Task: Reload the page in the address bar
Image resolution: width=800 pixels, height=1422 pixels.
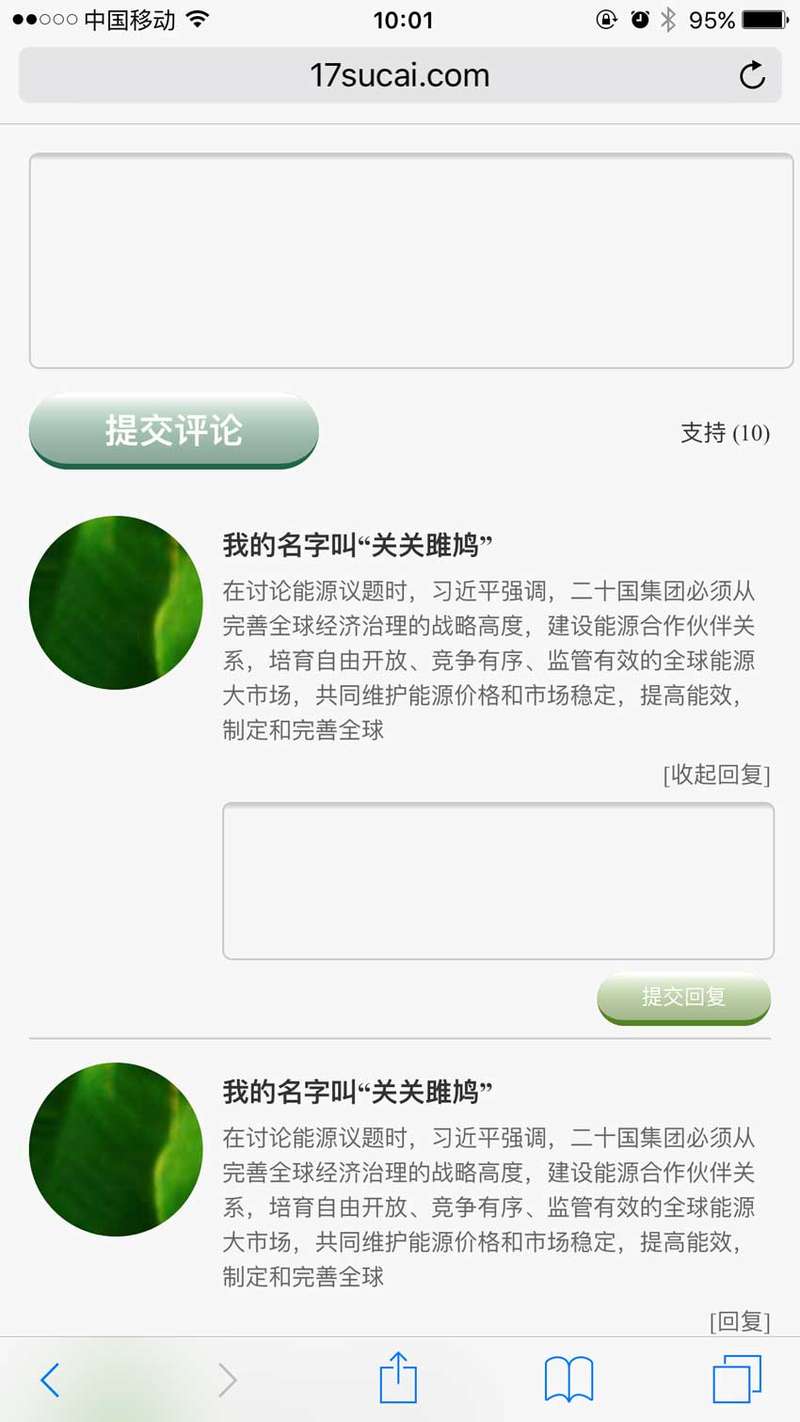Action: pos(752,76)
